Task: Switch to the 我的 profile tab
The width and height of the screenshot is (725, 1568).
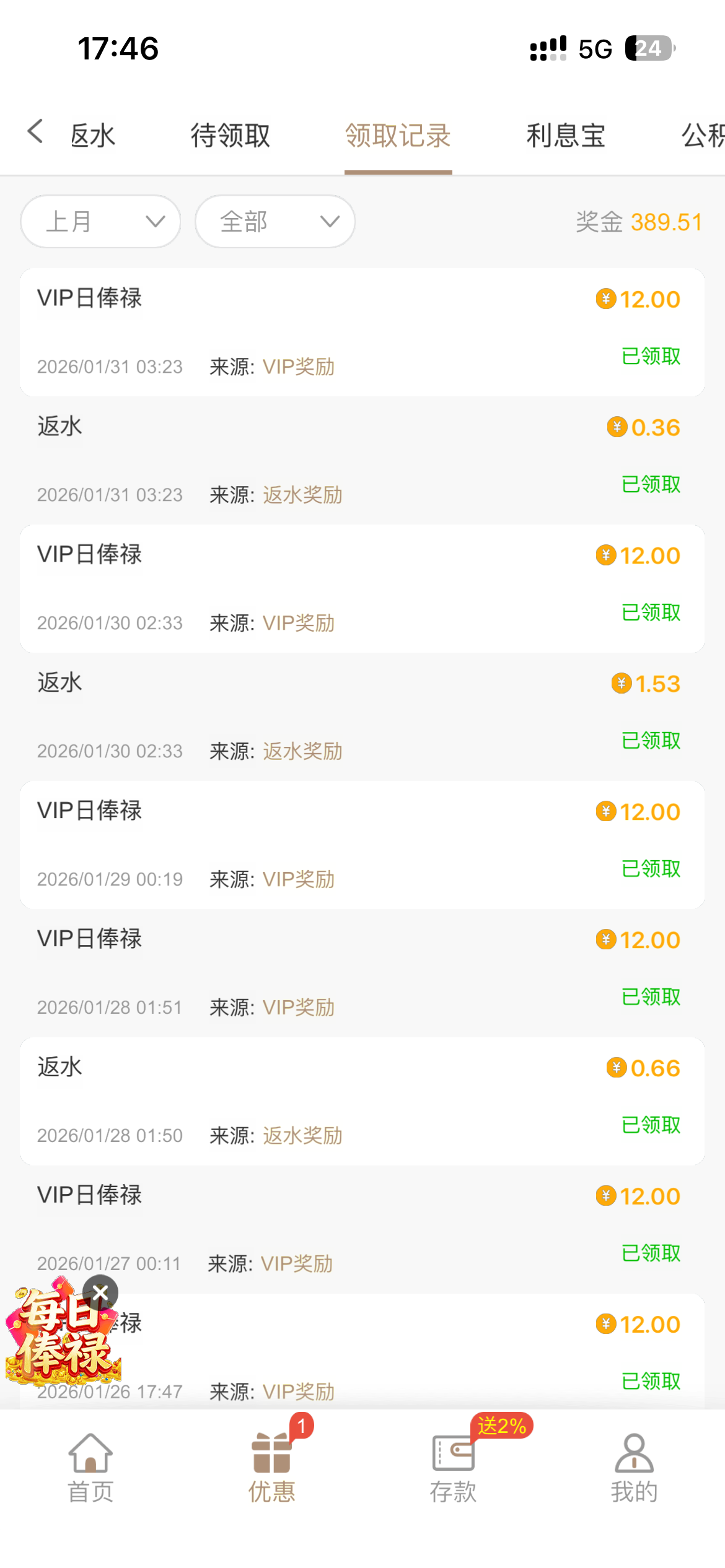Action: pos(634,1468)
